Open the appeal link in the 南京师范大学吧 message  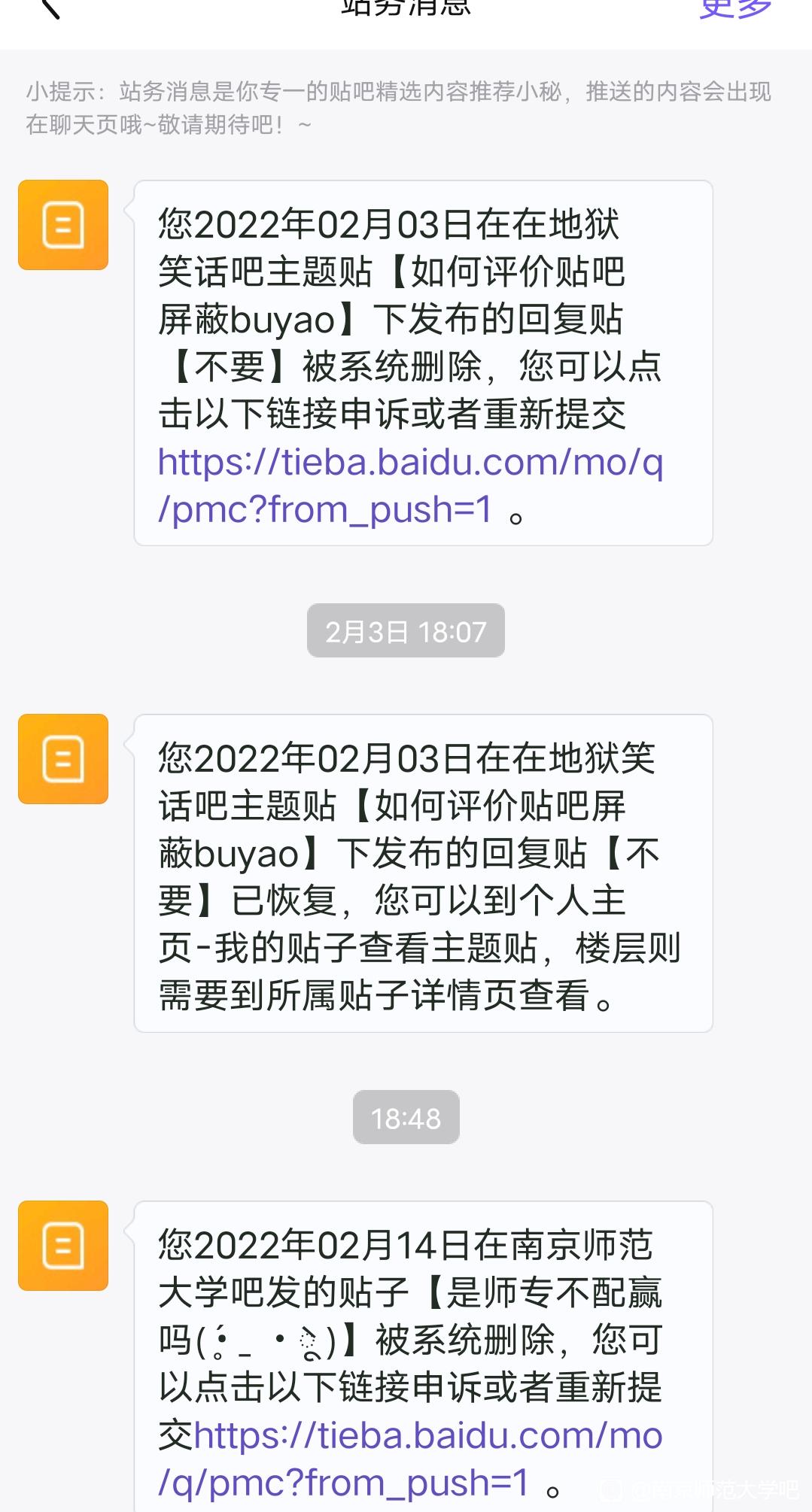[x=410, y=1459]
